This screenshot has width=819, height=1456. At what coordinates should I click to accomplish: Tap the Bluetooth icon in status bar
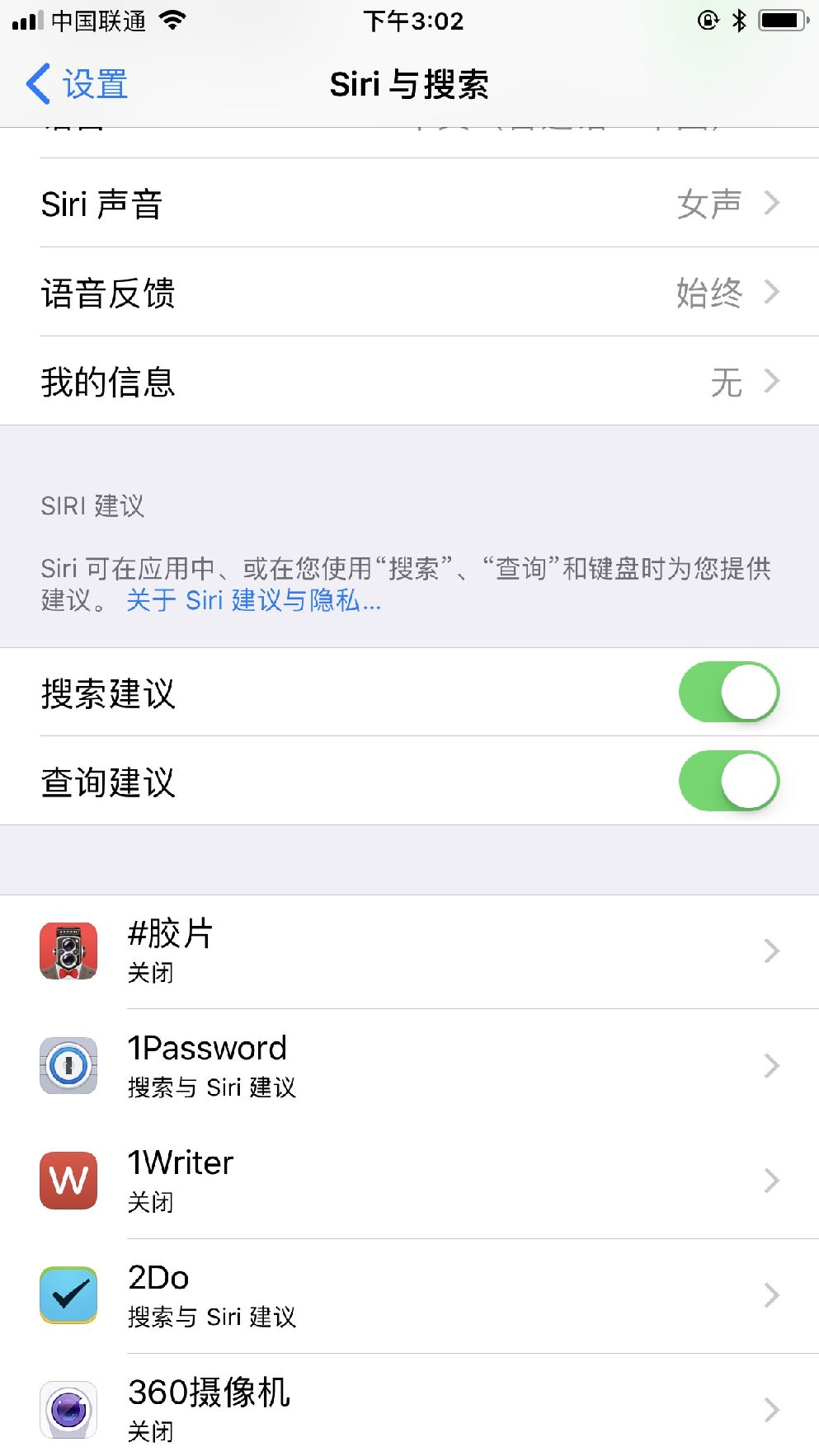[x=740, y=21]
